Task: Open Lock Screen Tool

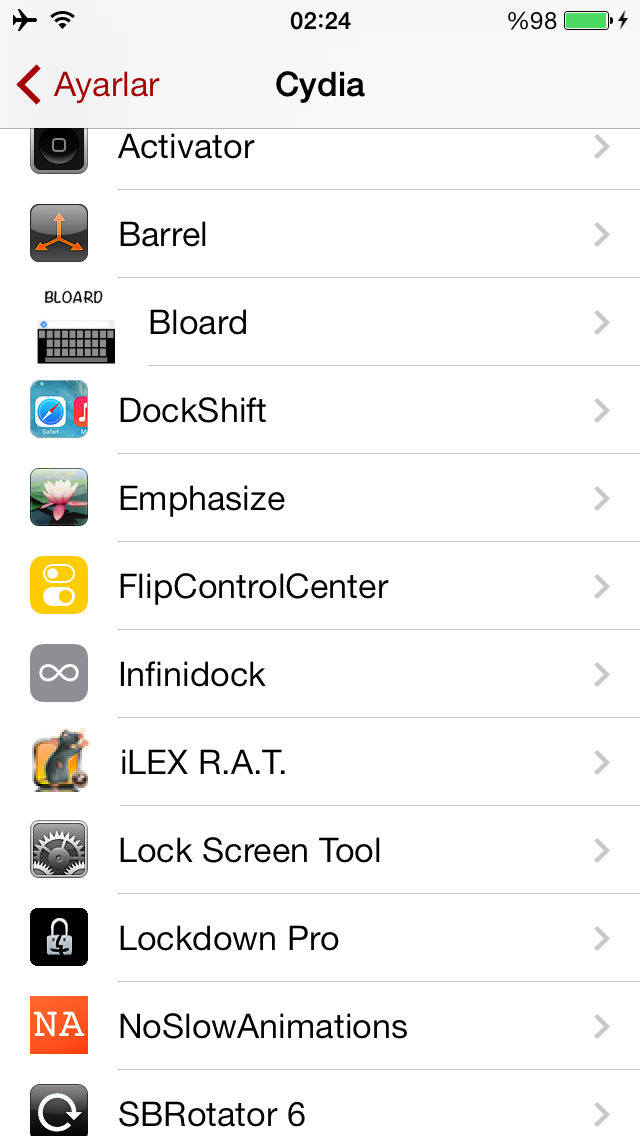Action: [x=320, y=849]
